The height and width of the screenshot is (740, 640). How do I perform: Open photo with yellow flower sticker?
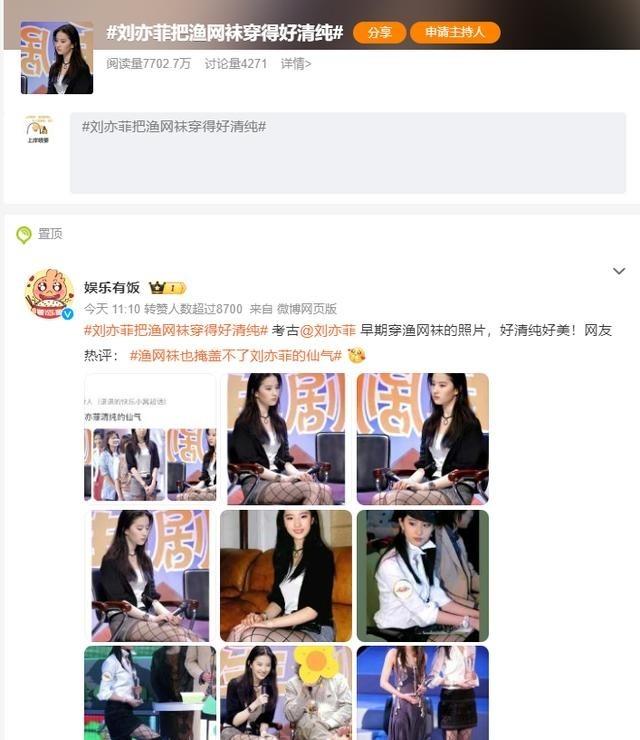286,692
